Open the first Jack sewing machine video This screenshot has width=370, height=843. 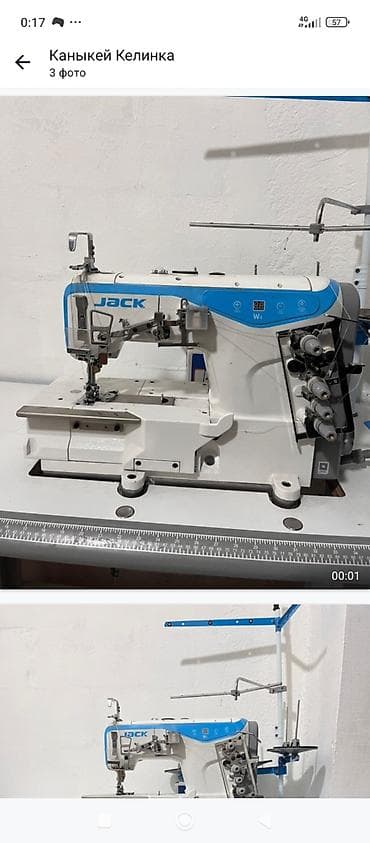[x=185, y=342]
